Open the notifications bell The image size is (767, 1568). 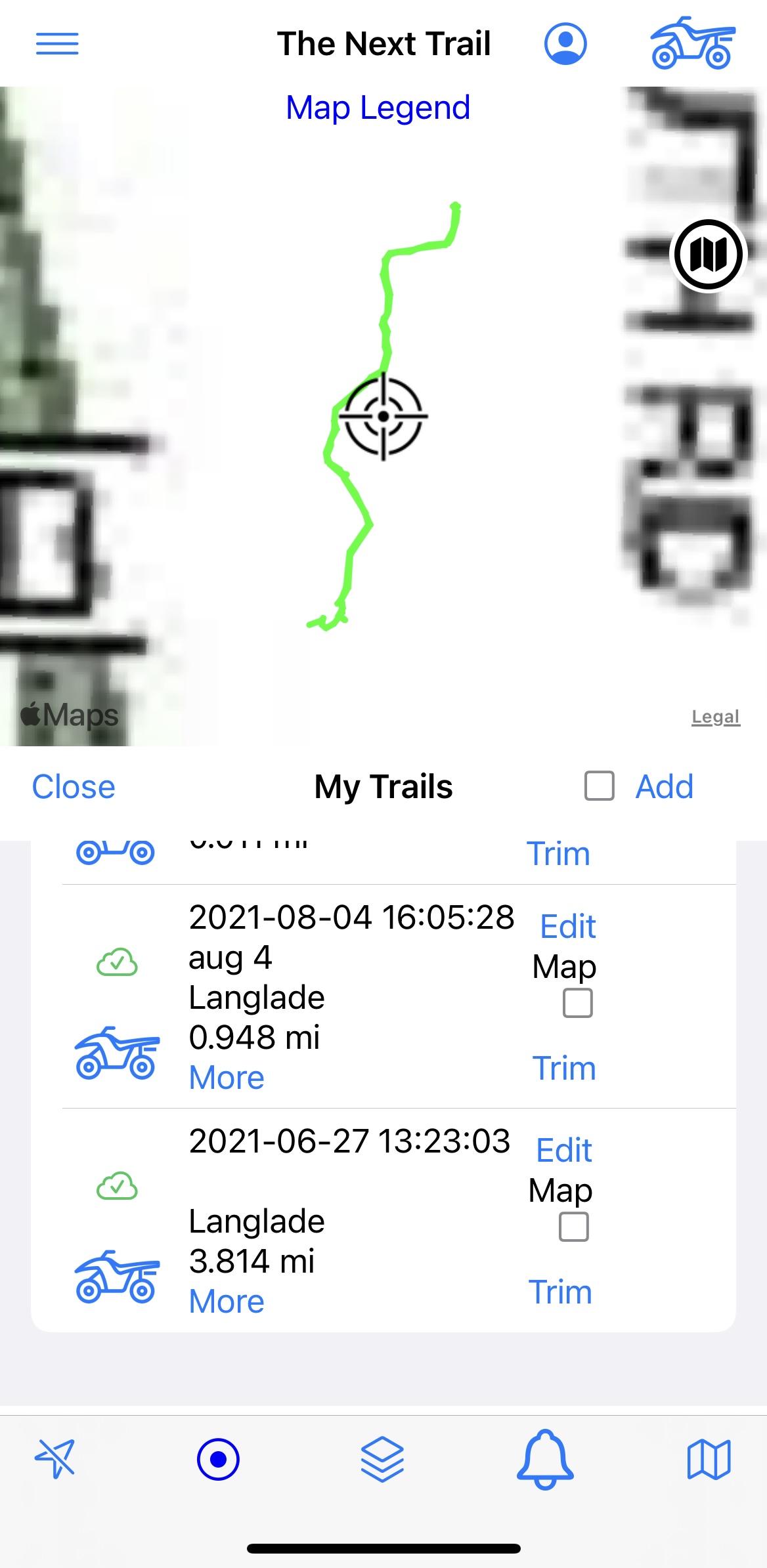point(545,1459)
